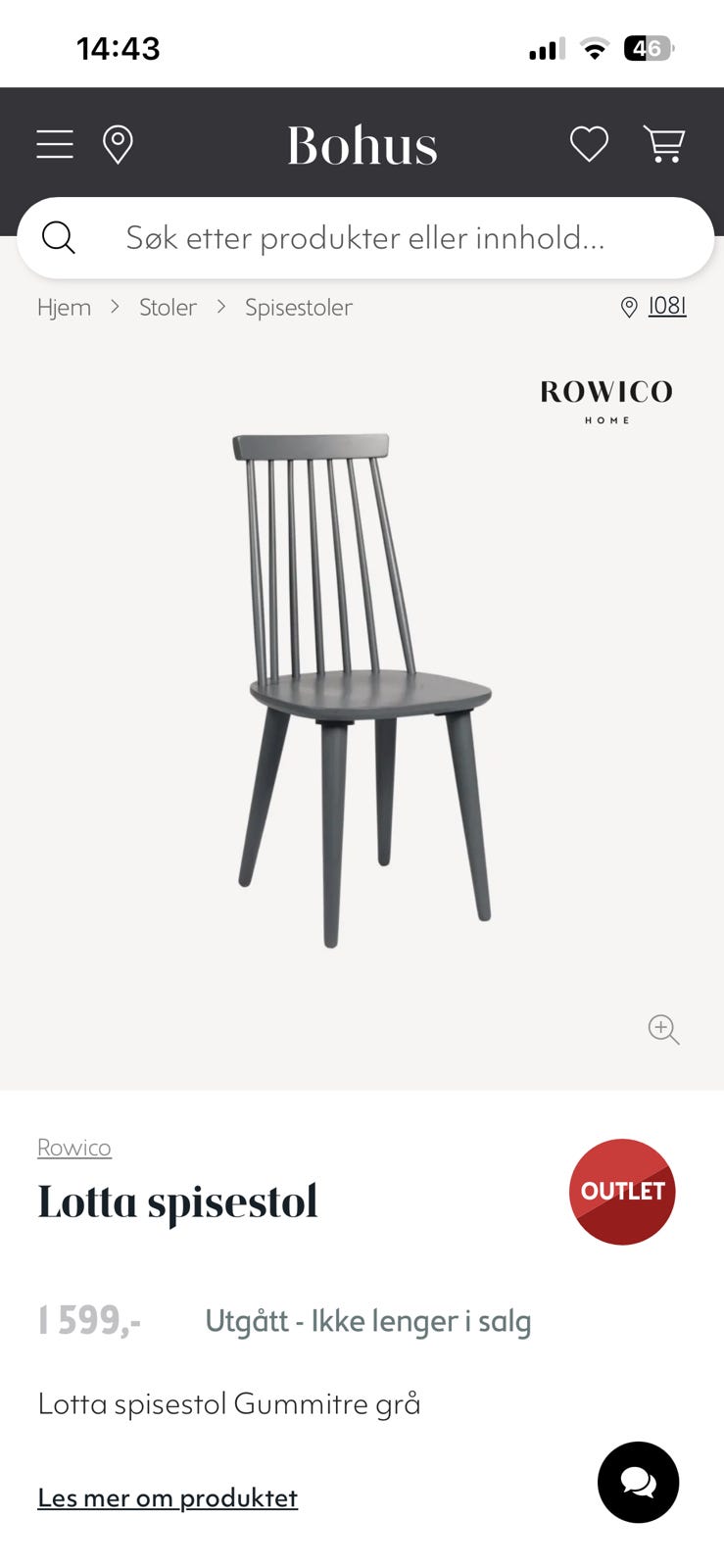Open the Rowico brand link
This screenshot has height=1568, width=724.
74,1148
